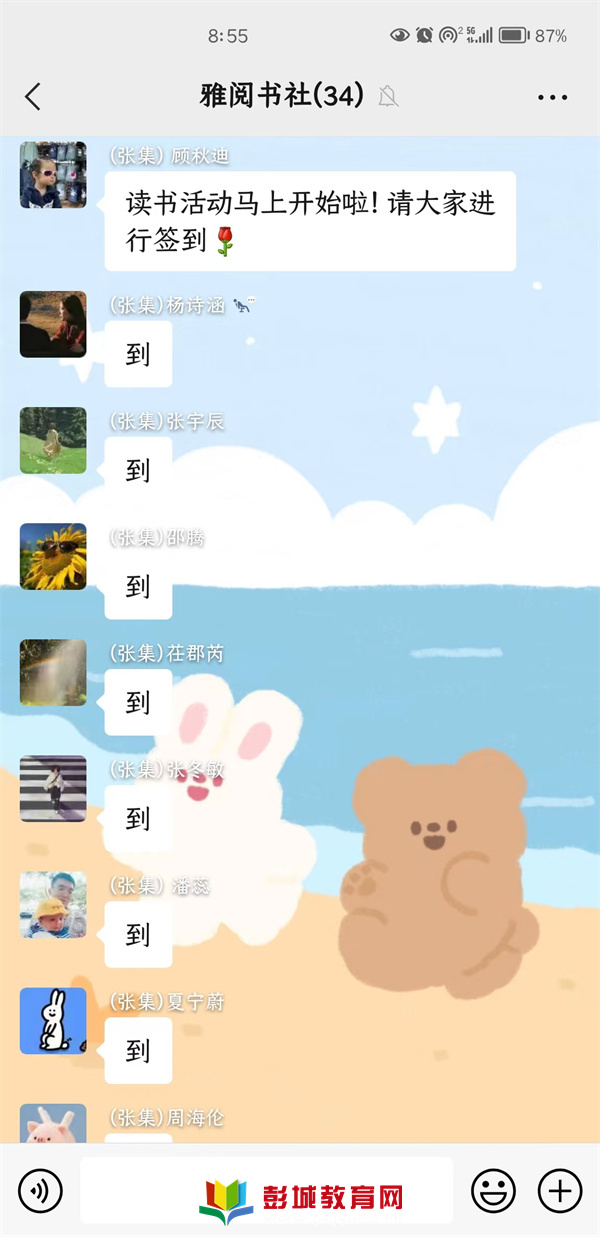View 茌郡芮's profile avatar
This screenshot has width=600, height=1237.
(53, 672)
